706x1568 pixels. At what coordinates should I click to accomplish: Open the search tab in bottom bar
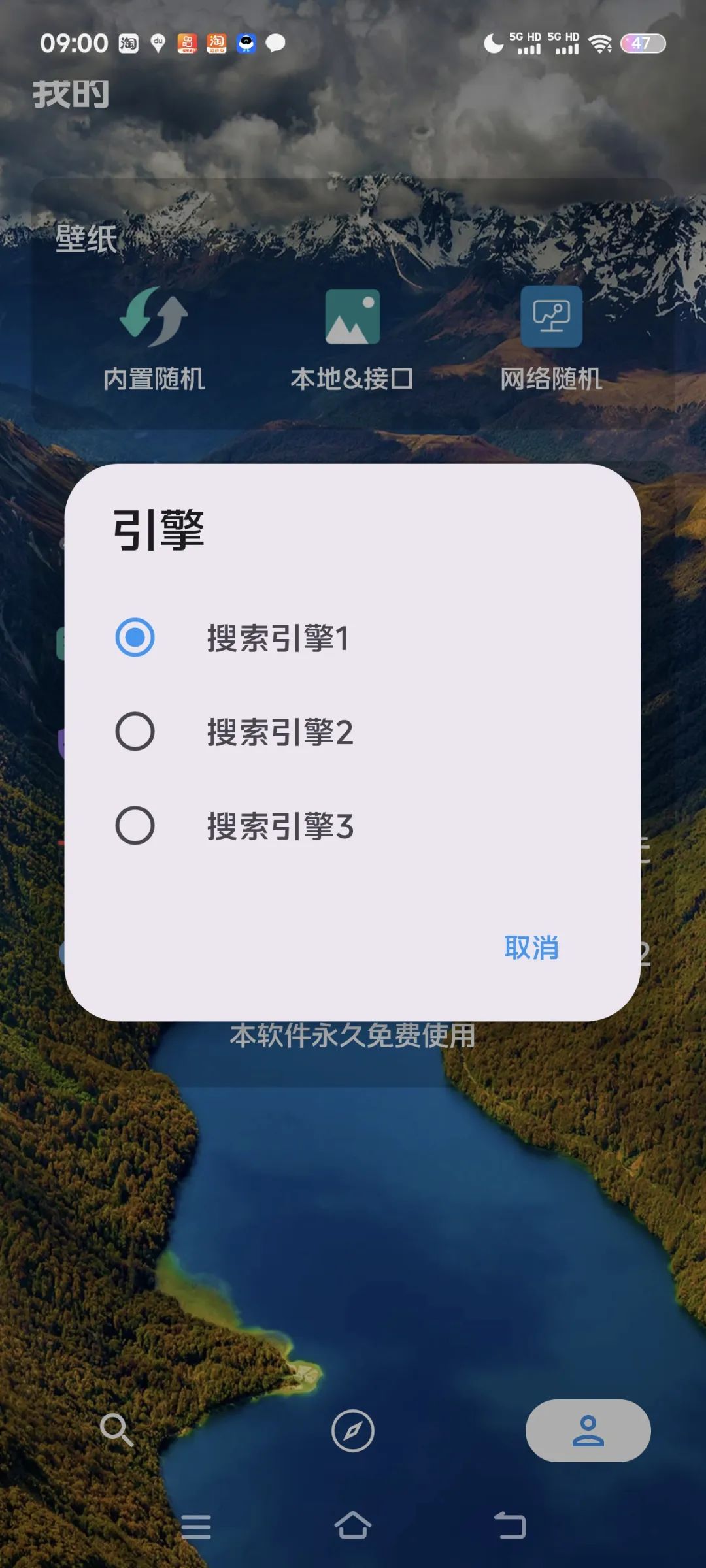[116, 1430]
